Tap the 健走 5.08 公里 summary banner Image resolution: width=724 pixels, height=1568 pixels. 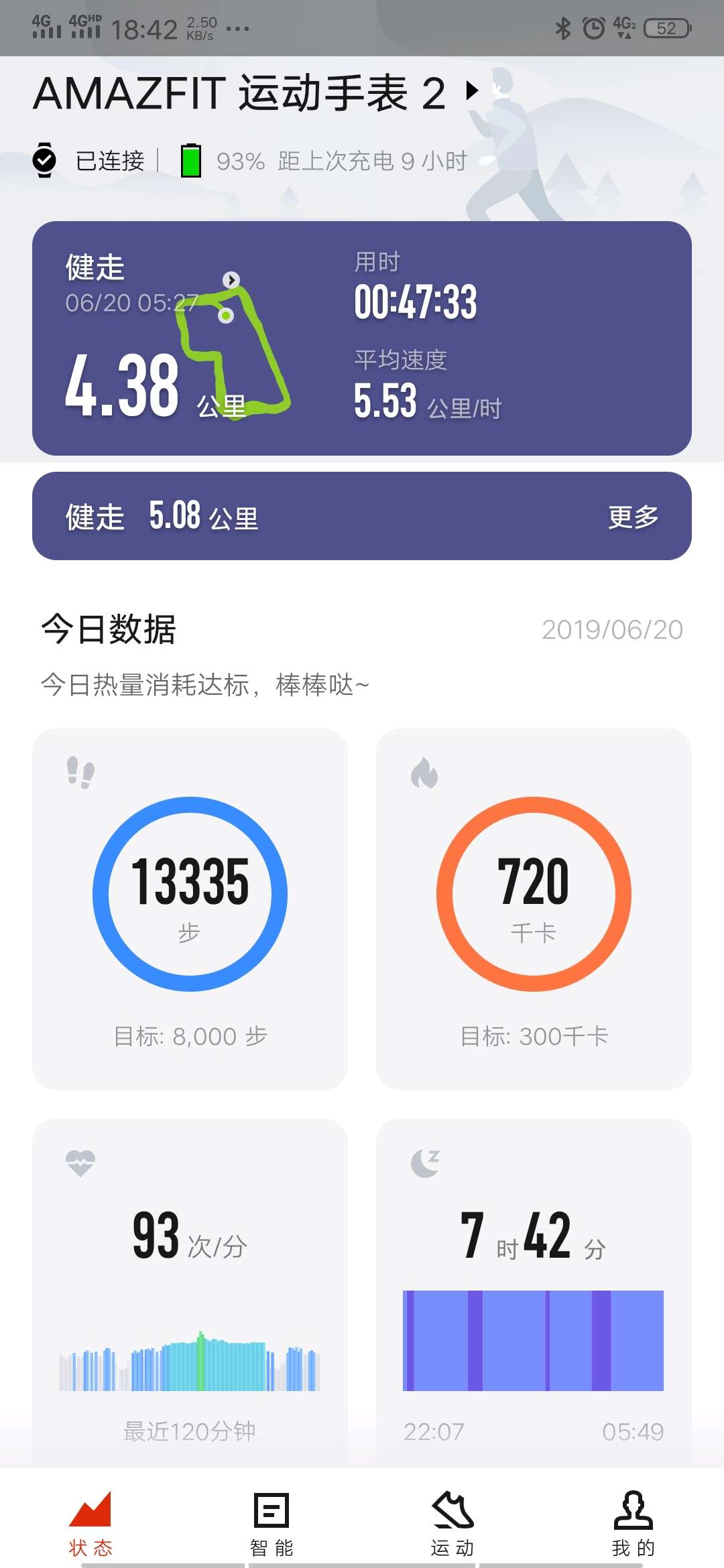[x=268, y=516]
